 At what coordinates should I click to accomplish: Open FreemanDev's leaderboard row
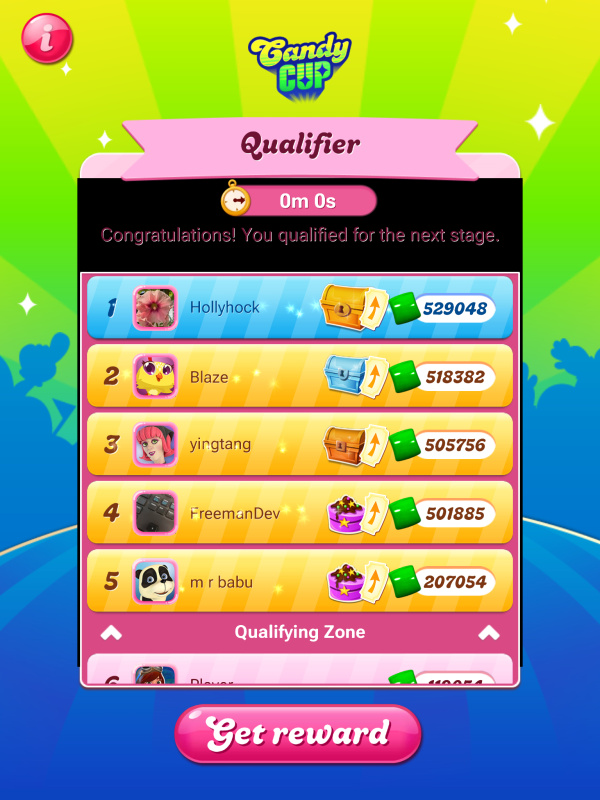click(x=300, y=513)
